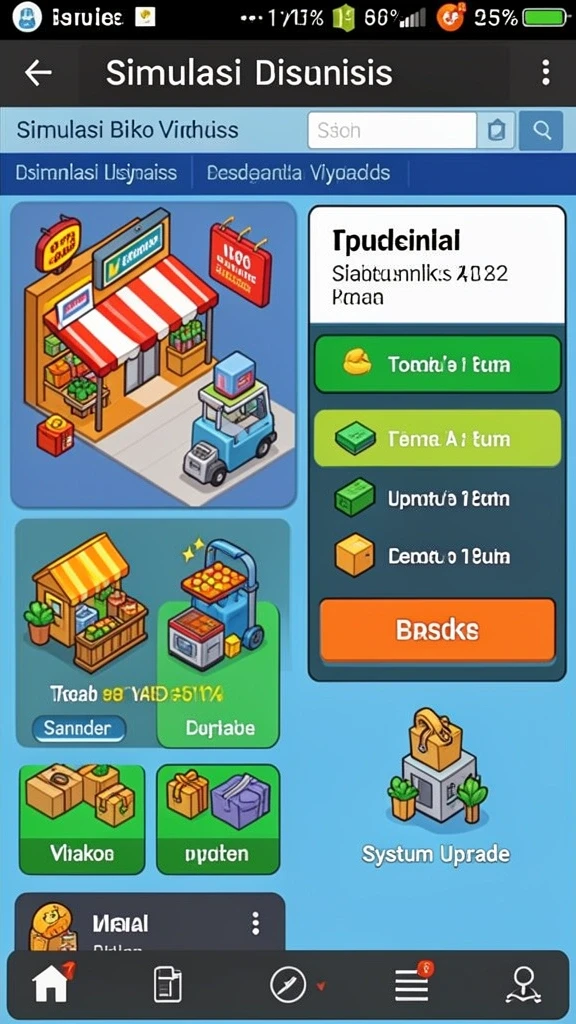This screenshot has width=576, height=1024.
Task: Switch to the Desdgantla Viyqadds tab
Action: [298, 173]
